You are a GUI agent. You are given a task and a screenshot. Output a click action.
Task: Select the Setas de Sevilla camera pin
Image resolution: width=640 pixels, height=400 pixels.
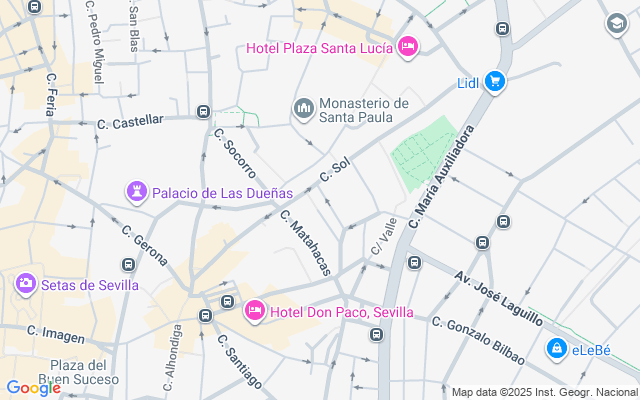[x=26, y=284]
